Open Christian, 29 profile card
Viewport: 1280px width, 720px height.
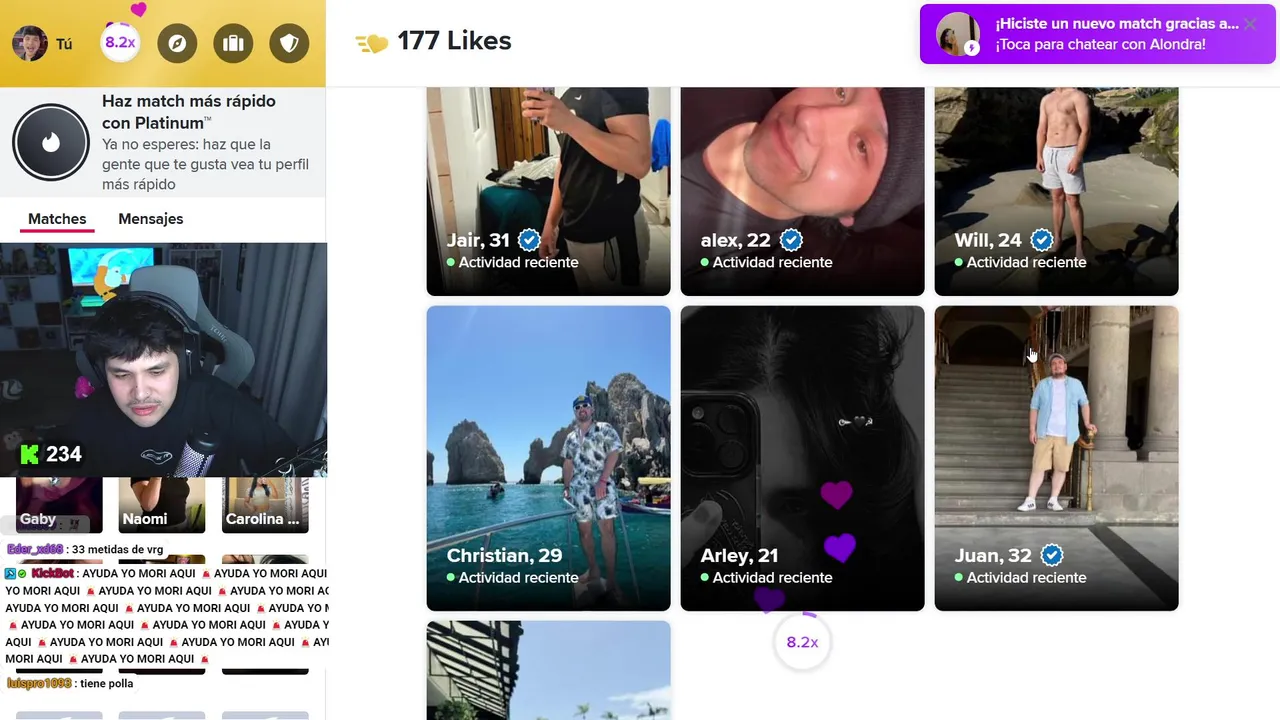point(548,457)
